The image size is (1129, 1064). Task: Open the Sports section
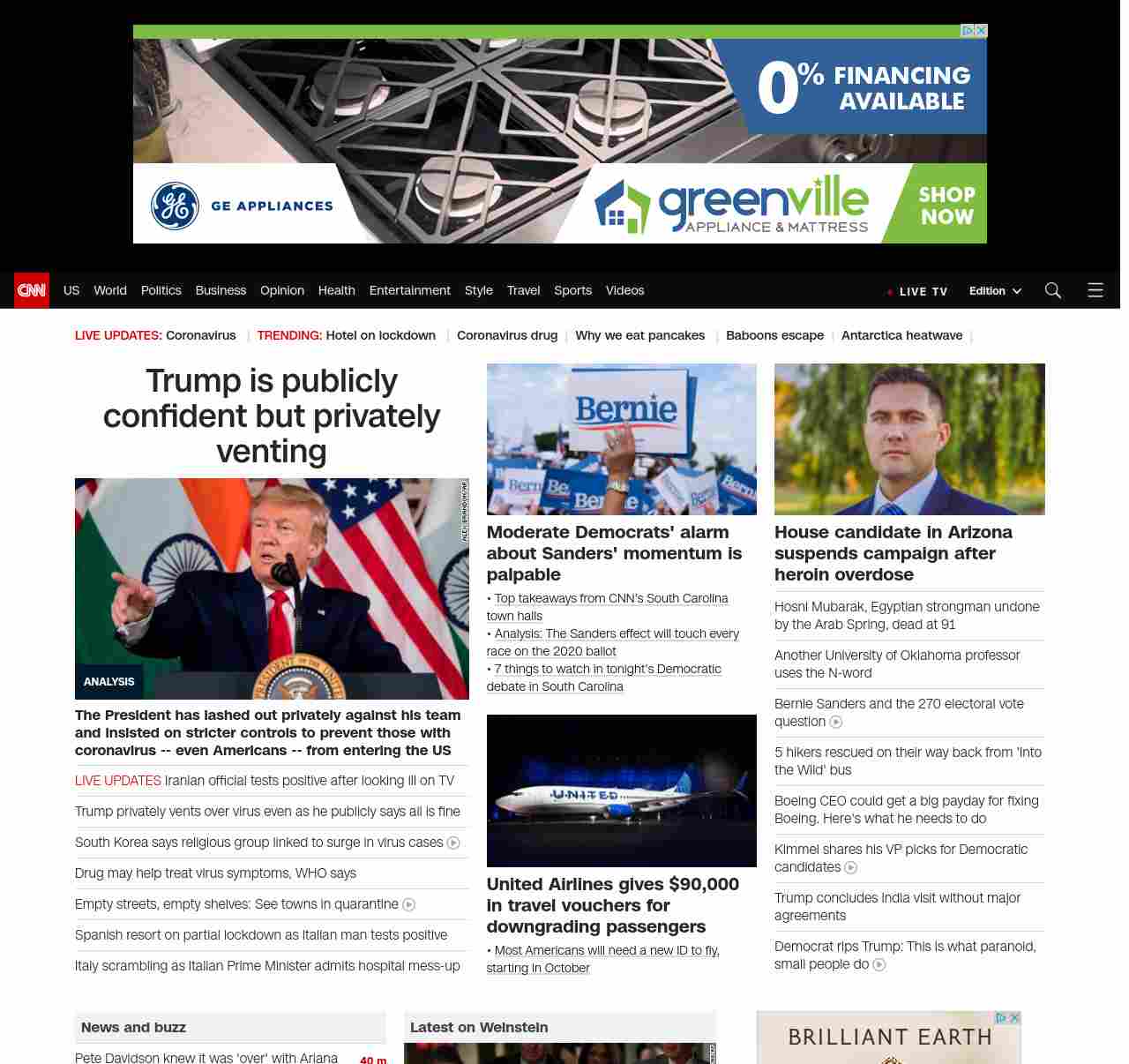[572, 290]
